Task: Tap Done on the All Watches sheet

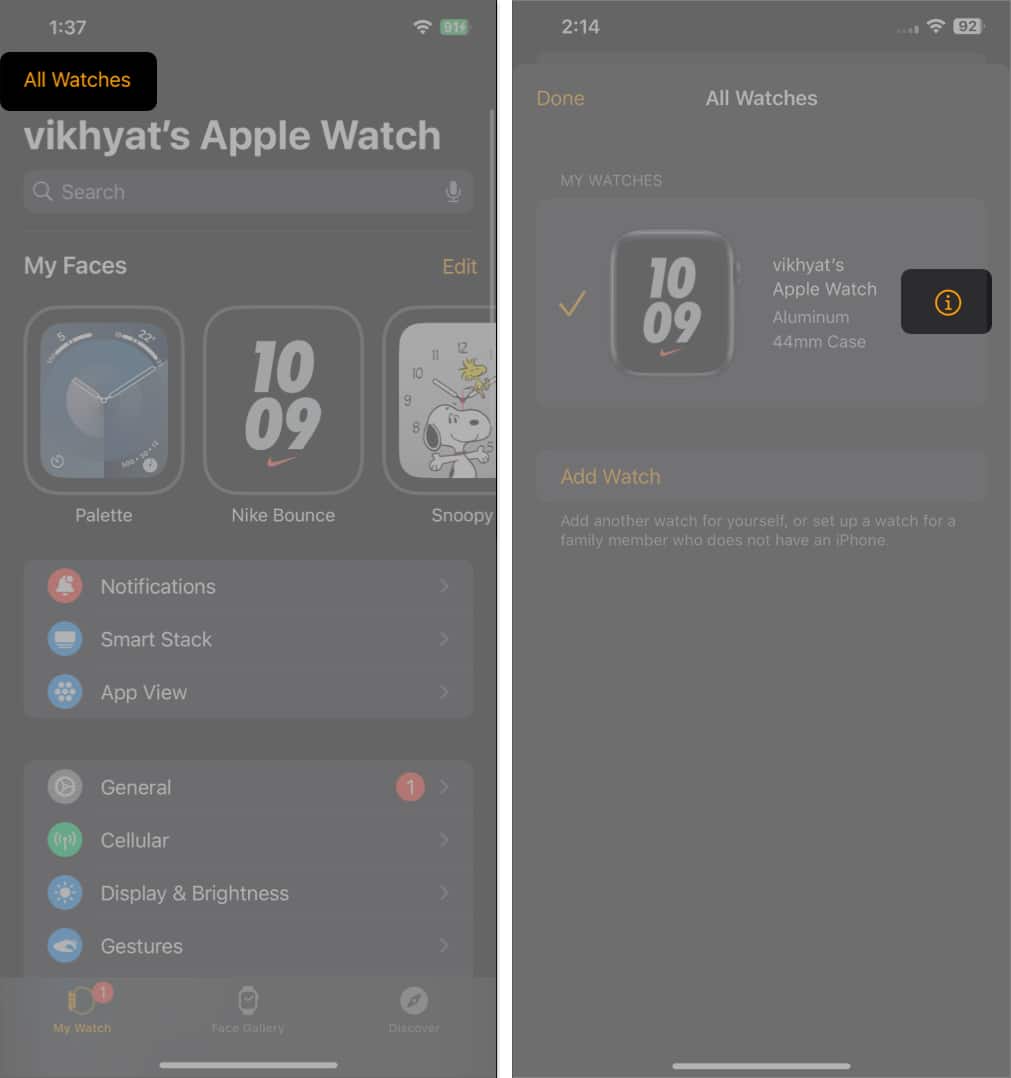Action: click(x=560, y=98)
